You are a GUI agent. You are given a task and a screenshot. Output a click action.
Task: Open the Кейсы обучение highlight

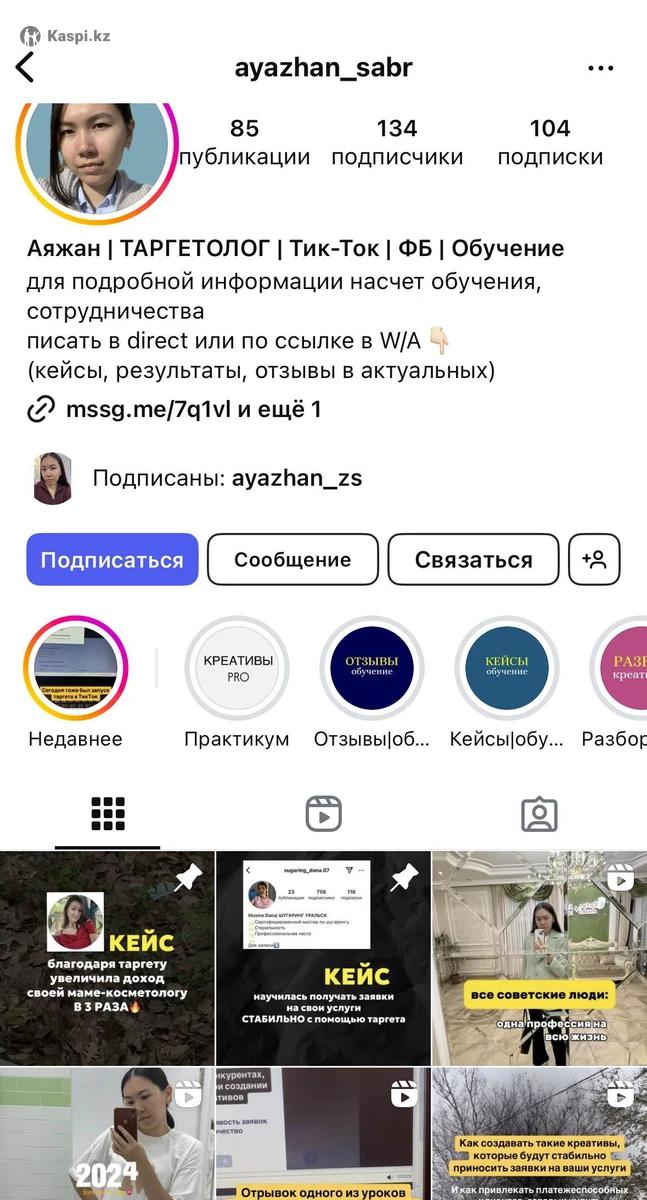506,668
